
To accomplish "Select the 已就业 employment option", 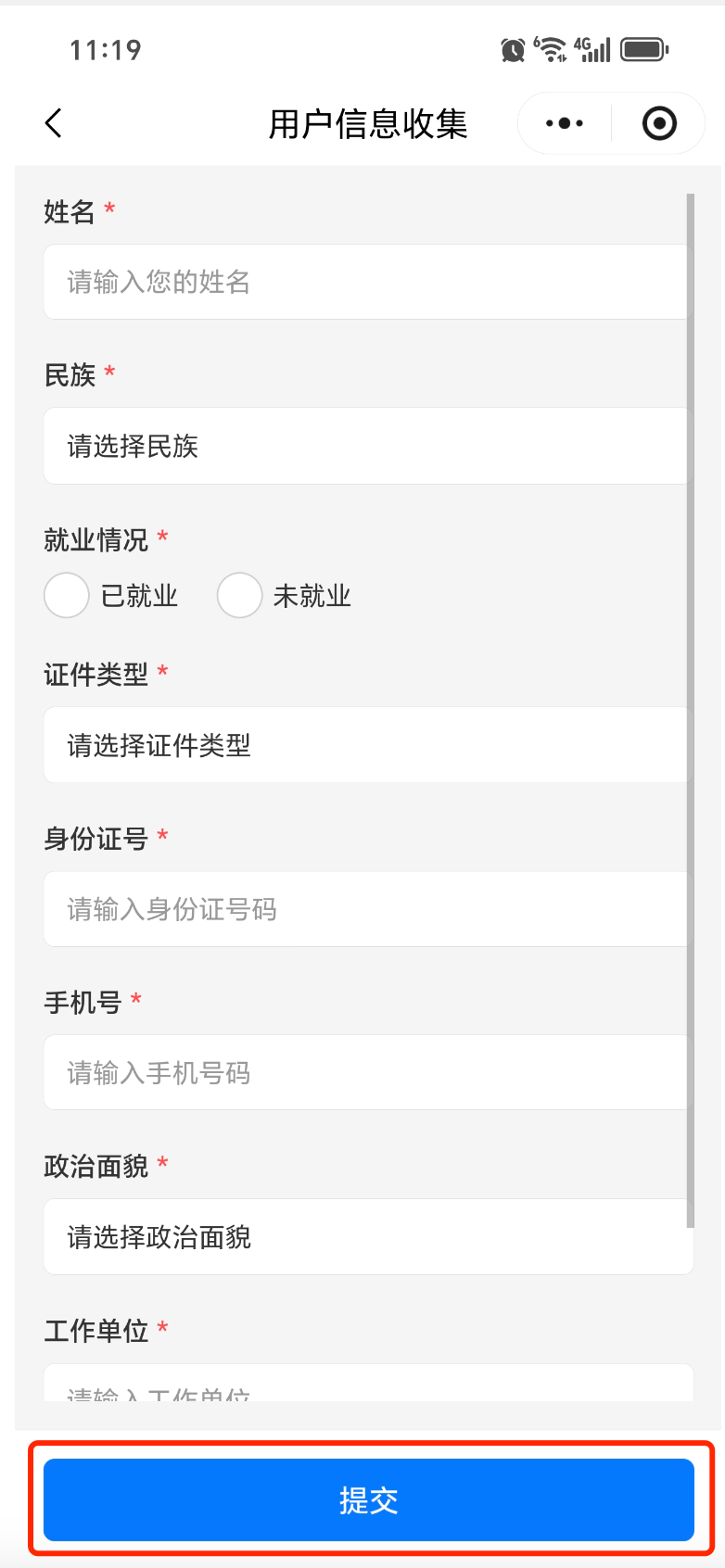I will tap(66, 596).
